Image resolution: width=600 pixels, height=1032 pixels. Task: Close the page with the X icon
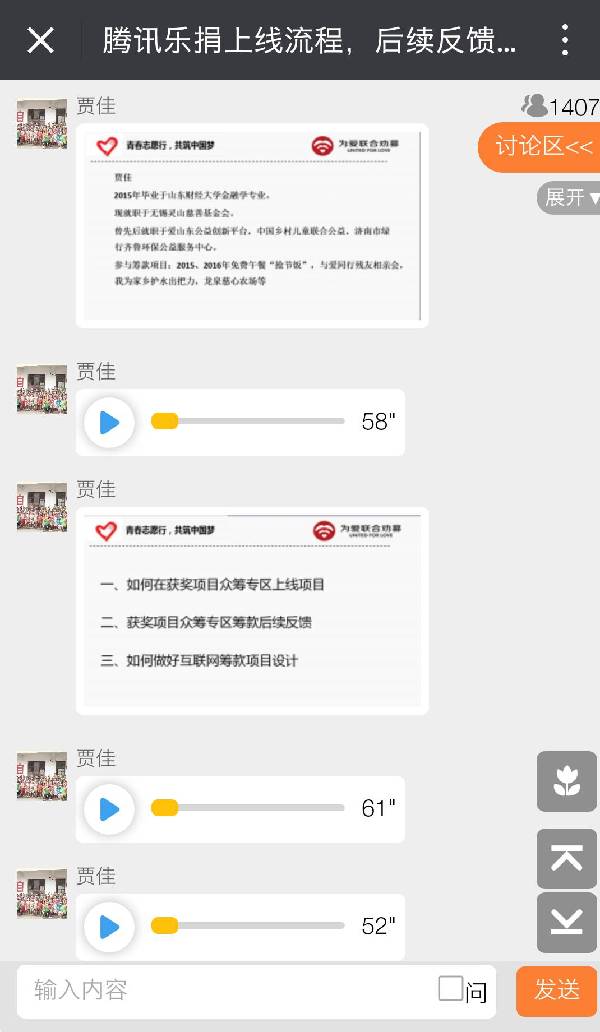click(40, 40)
